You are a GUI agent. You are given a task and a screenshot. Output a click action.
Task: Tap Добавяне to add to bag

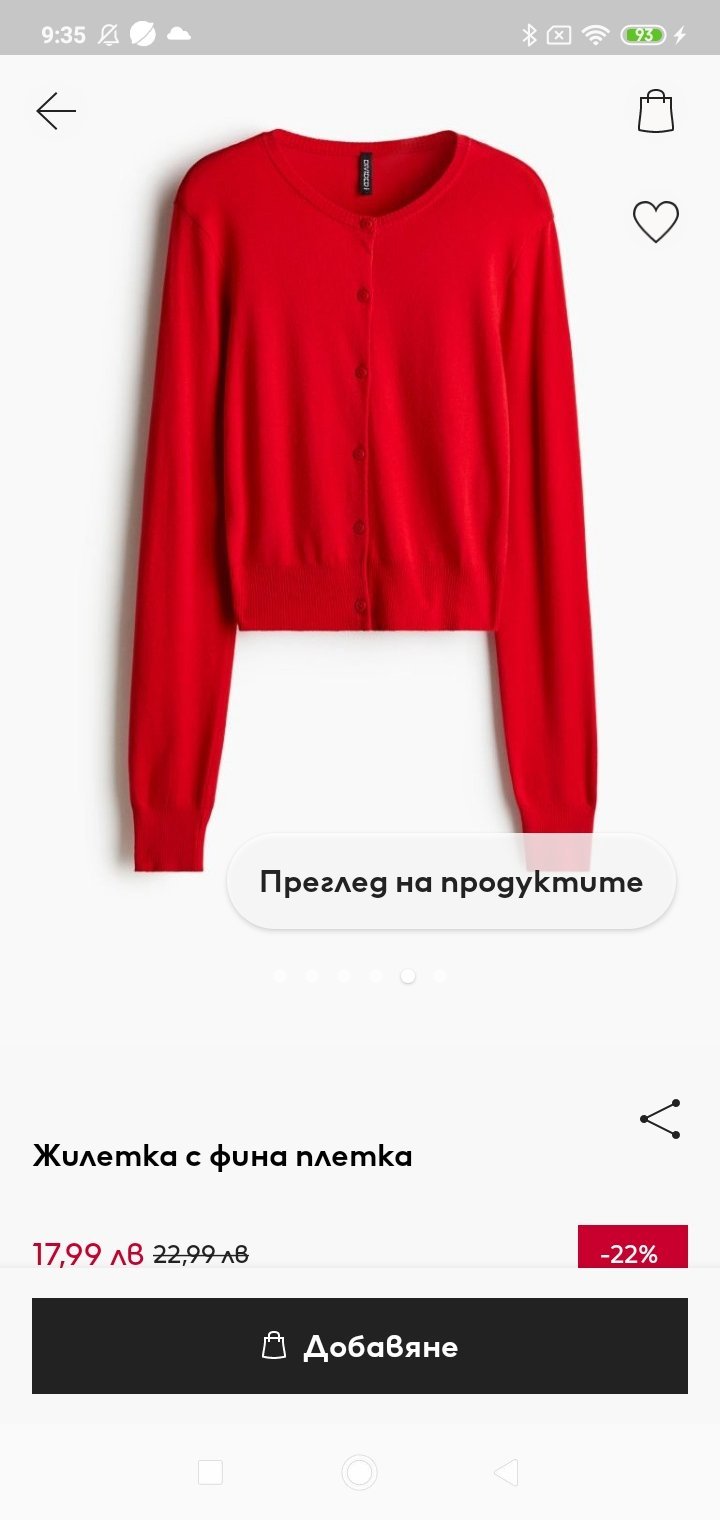[360, 1346]
